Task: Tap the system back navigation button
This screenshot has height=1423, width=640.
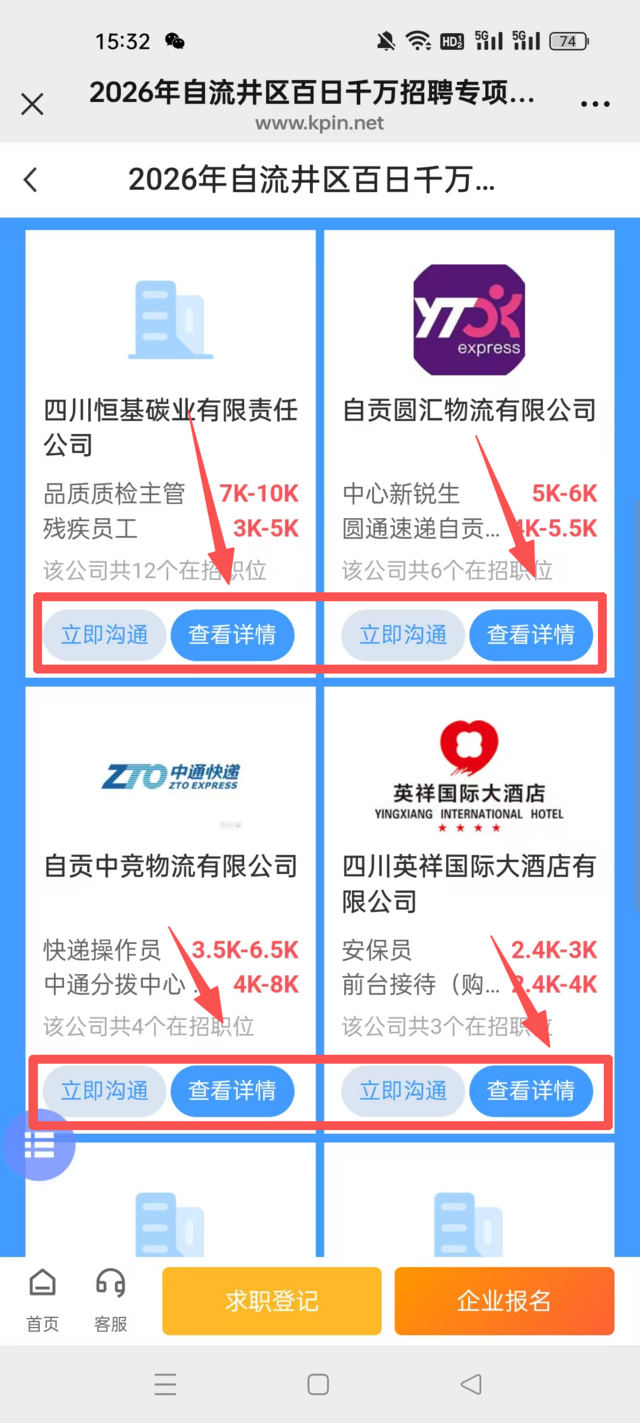Action: tap(471, 1384)
